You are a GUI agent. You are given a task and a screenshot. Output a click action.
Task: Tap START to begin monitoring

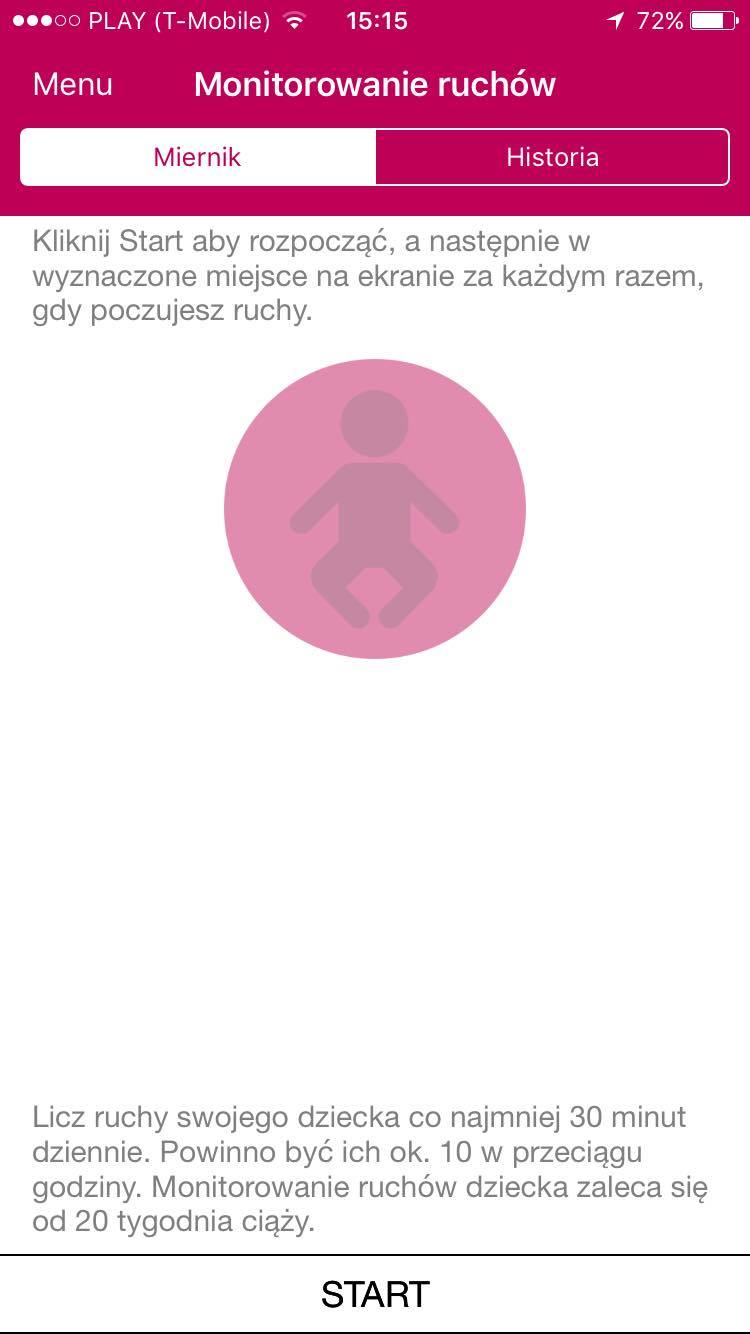375,1294
